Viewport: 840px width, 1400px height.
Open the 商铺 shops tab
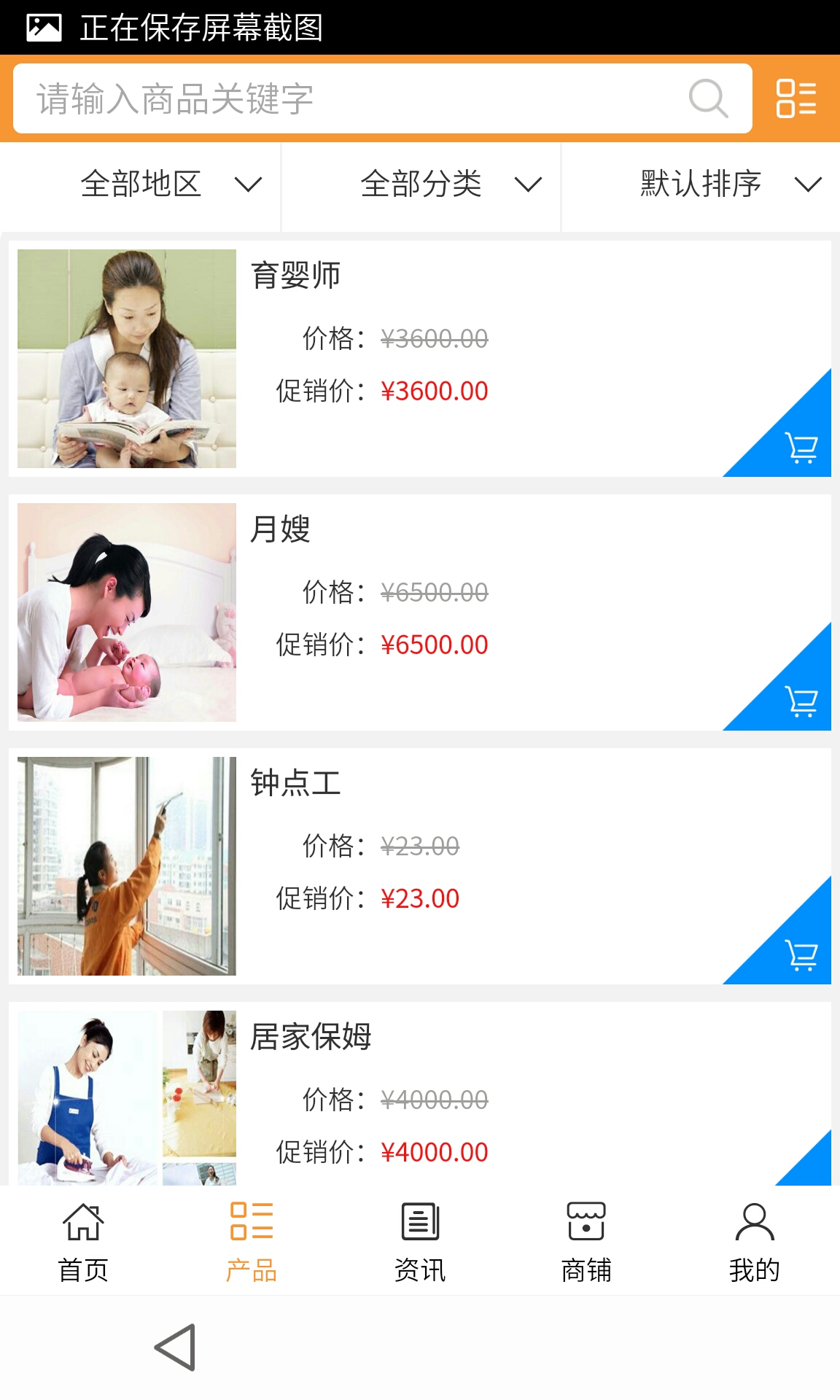click(x=586, y=1240)
